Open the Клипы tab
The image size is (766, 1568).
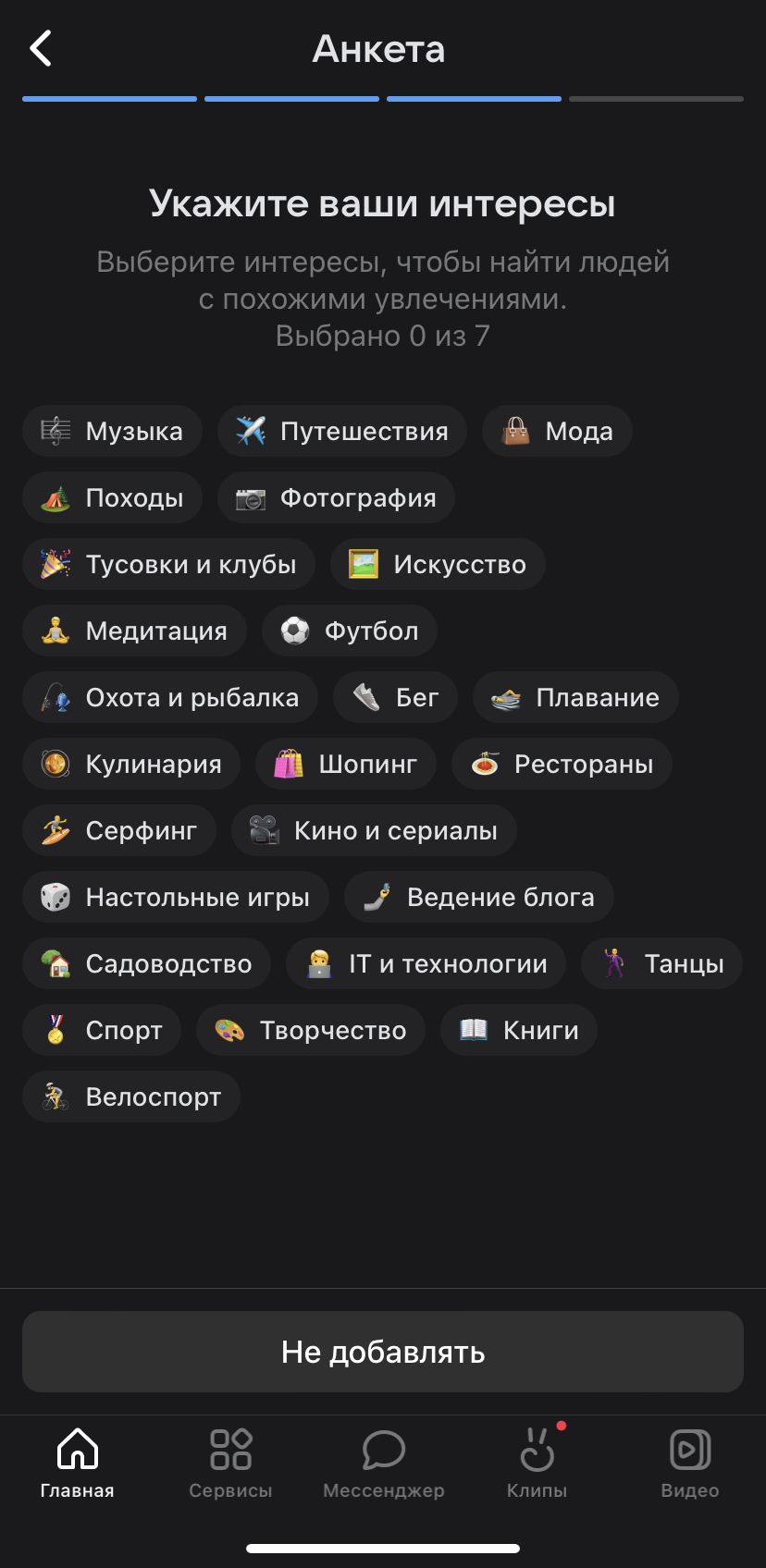click(537, 1463)
